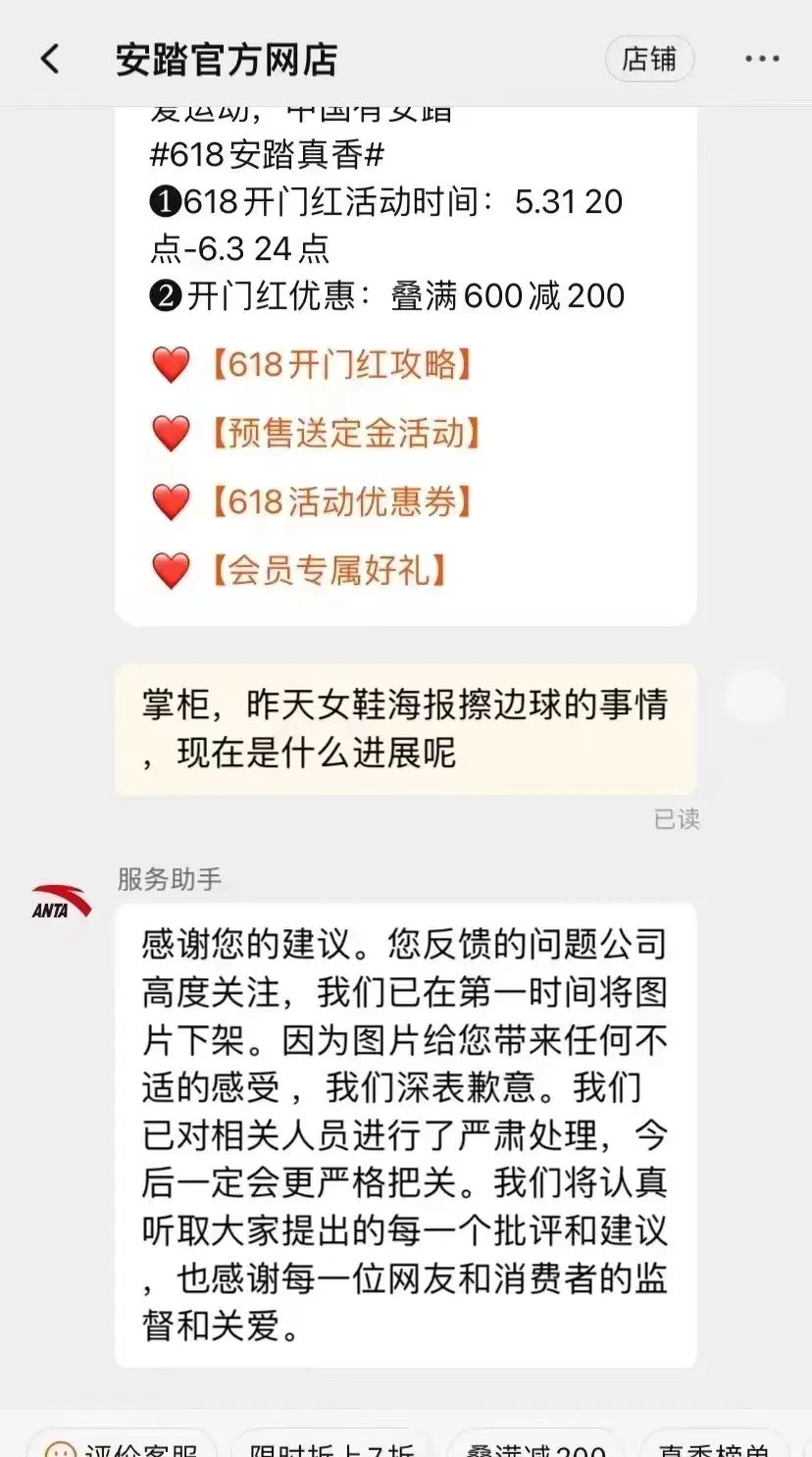Viewport: 812px width, 1457px height.
Task: Open the 会员专属好礼 link
Action: click(328, 569)
